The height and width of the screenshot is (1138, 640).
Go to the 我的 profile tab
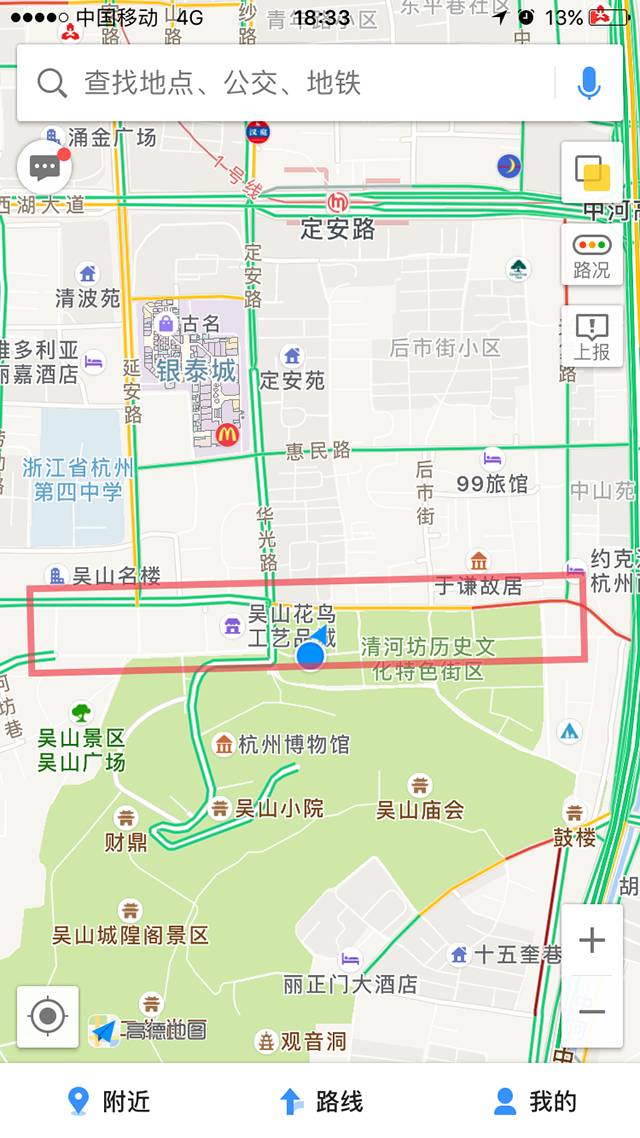point(534,1101)
